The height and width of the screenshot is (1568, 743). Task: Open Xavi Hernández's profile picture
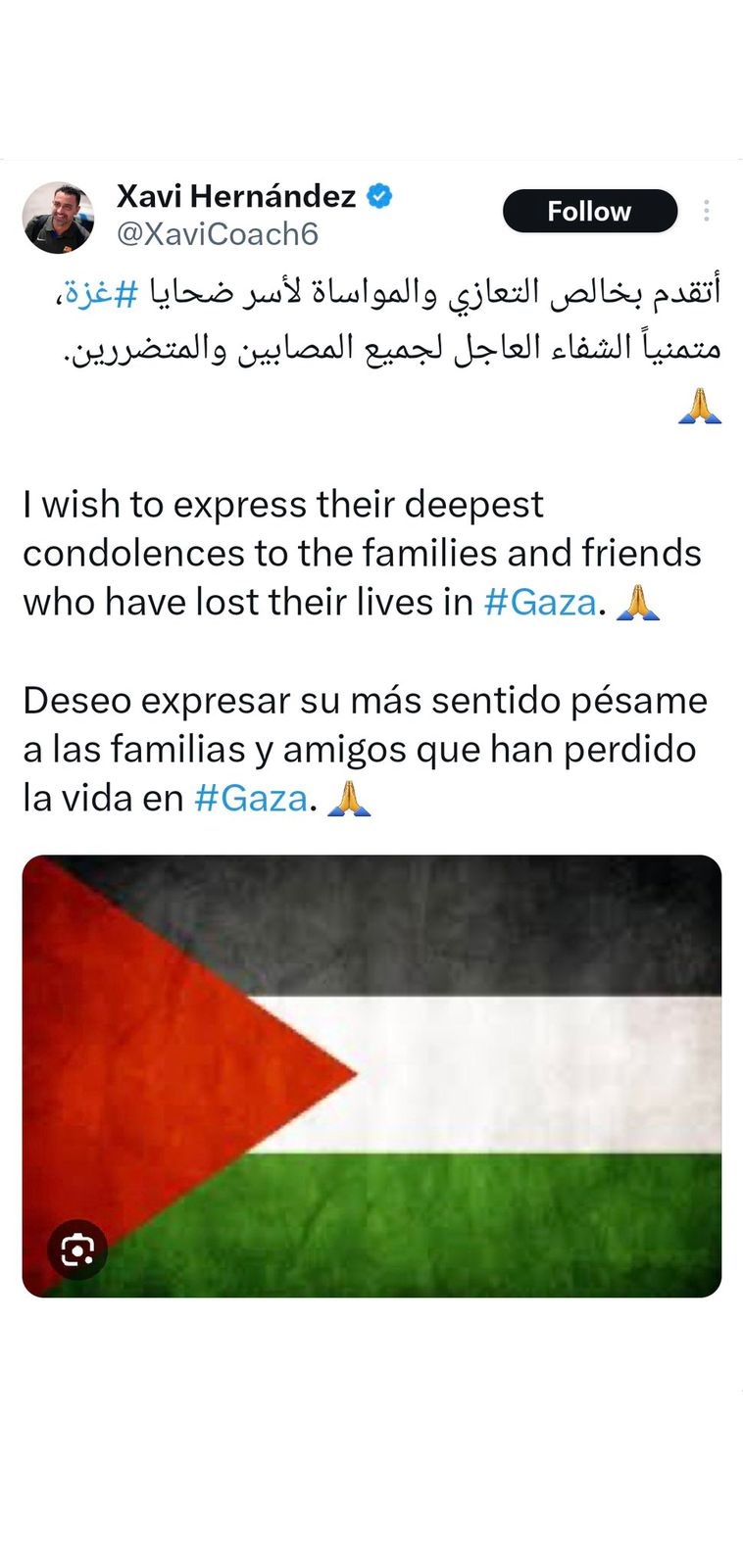[x=58, y=217]
